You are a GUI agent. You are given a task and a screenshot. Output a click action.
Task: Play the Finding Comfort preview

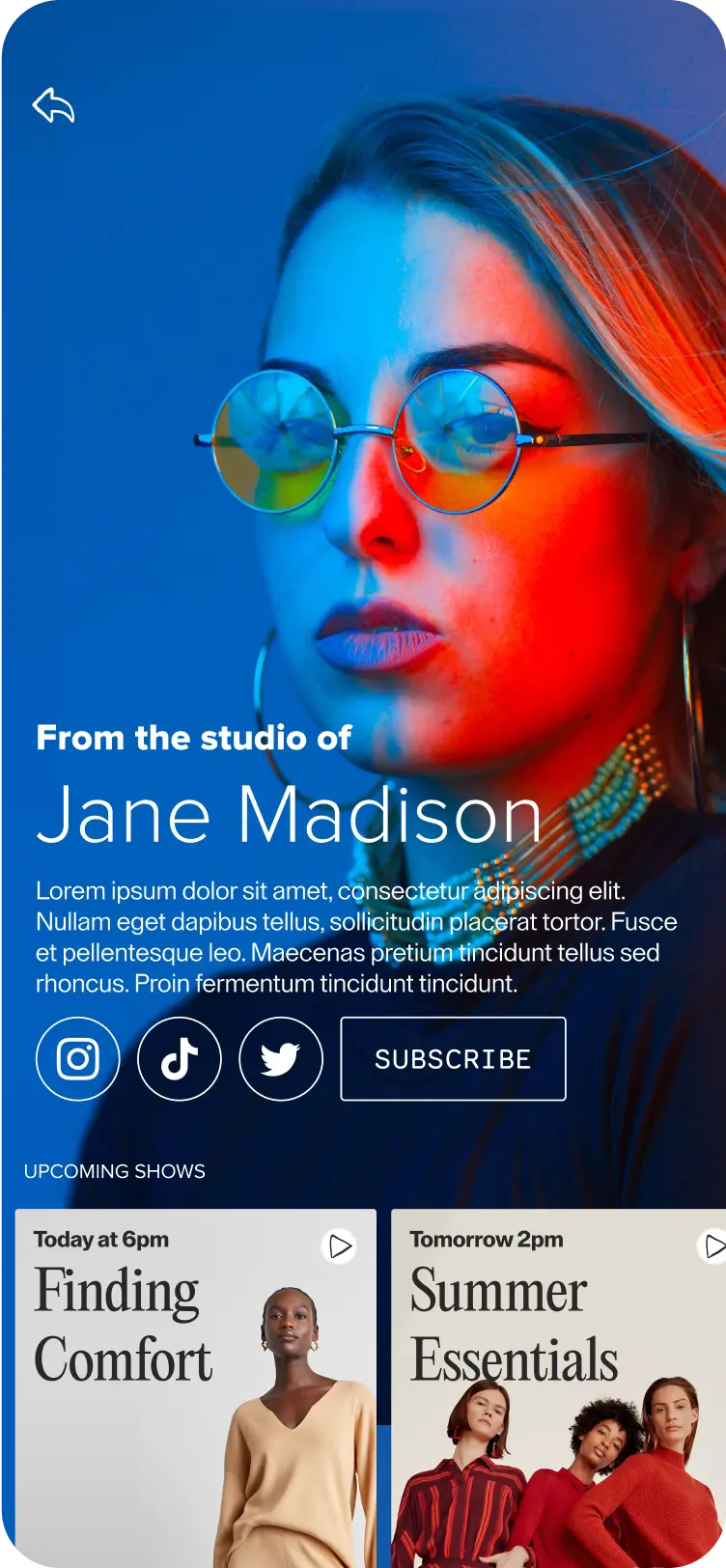[339, 1246]
